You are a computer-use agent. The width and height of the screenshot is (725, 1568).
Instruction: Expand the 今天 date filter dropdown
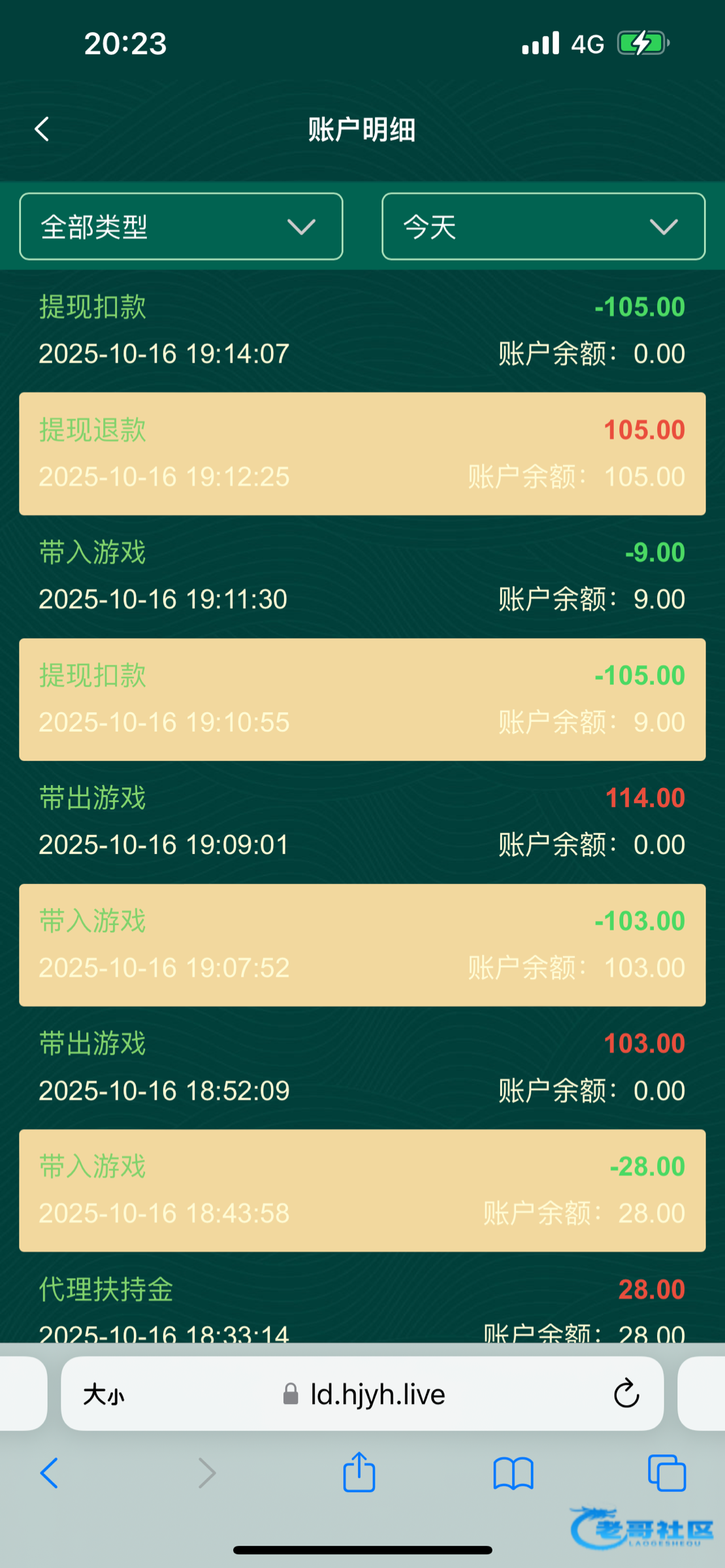tap(543, 227)
